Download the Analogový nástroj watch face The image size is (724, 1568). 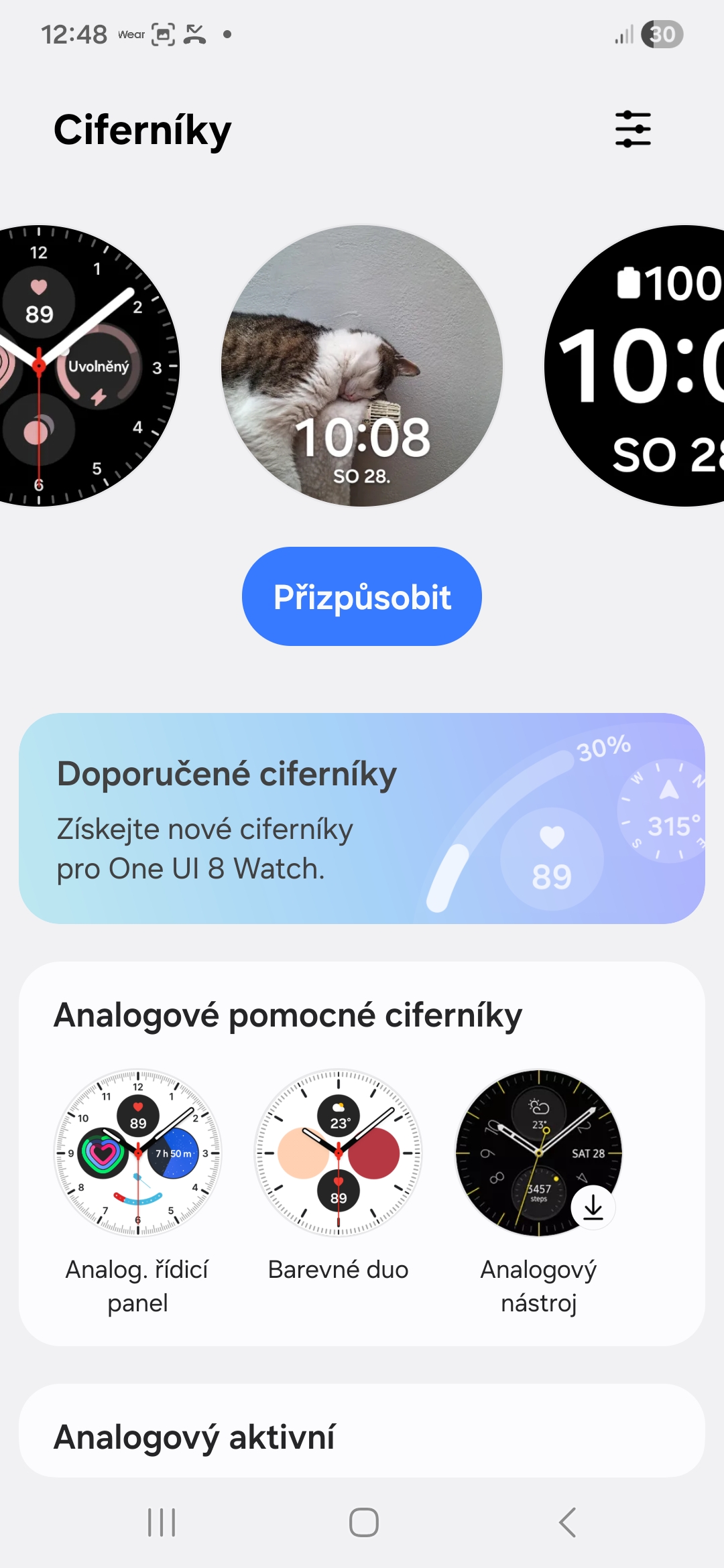click(x=593, y=1207)
